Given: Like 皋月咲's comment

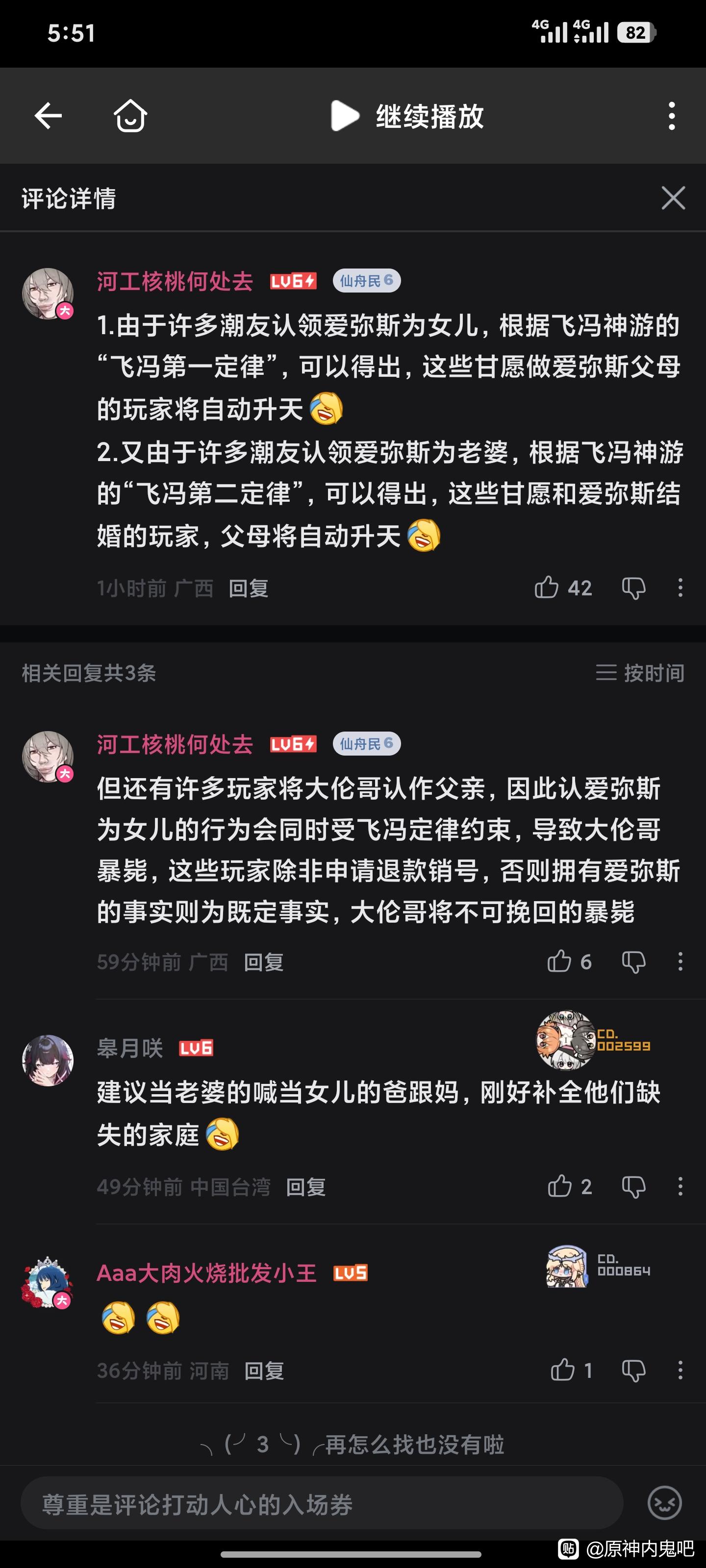Looking at the screenshot, I should pos(560,1186).
